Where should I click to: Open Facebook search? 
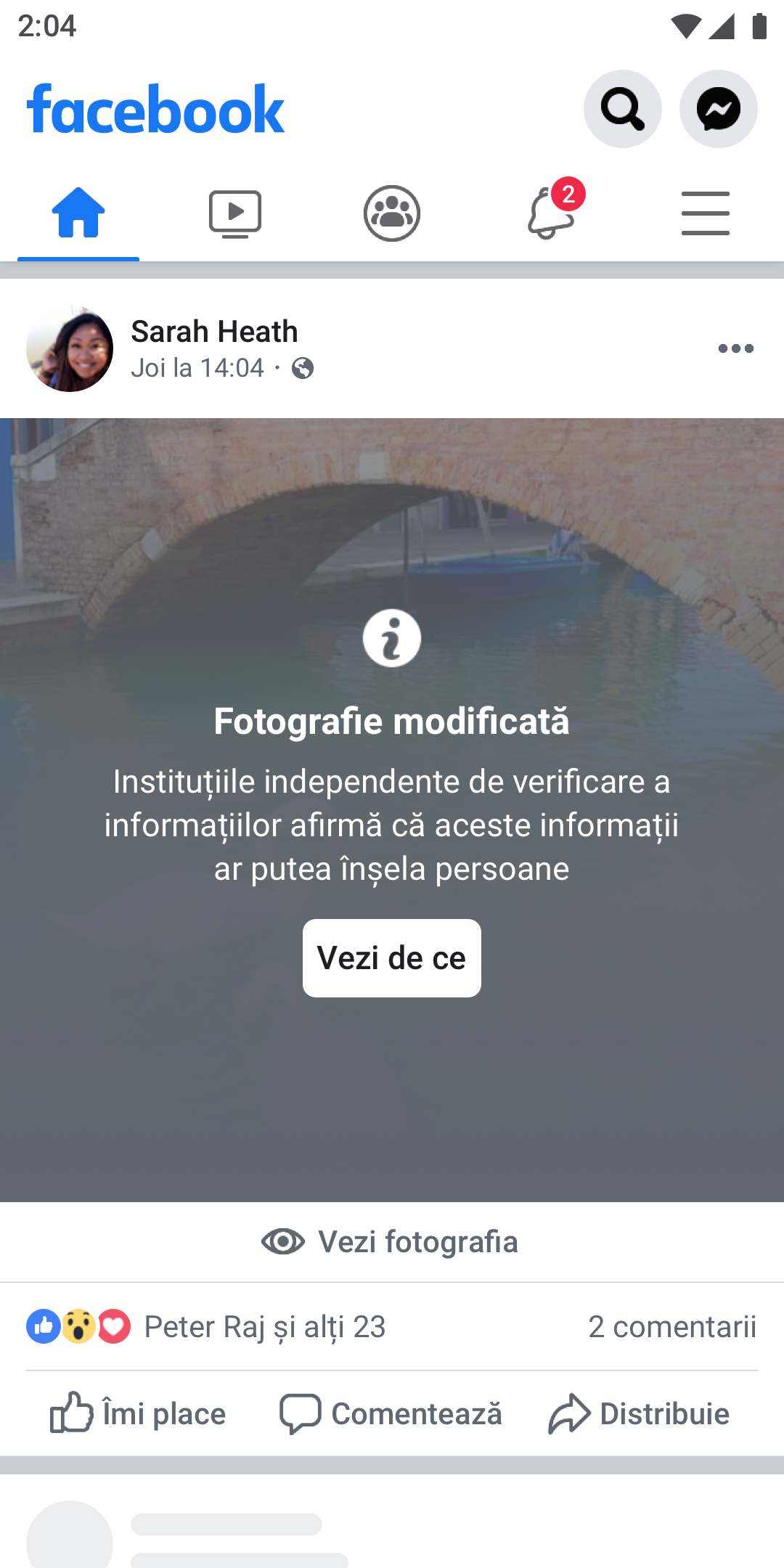click(622, 109)
